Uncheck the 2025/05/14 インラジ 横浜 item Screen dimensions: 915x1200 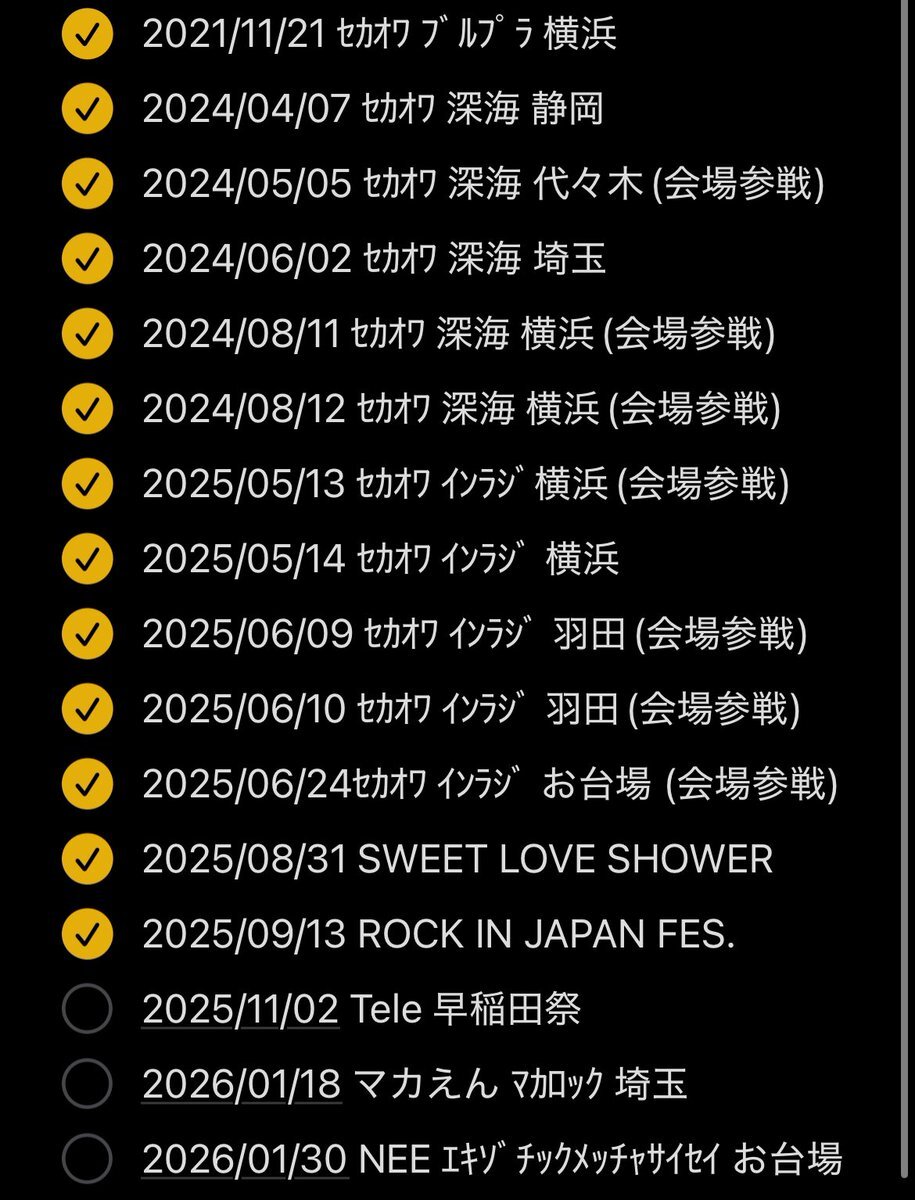tap(86, 559)
